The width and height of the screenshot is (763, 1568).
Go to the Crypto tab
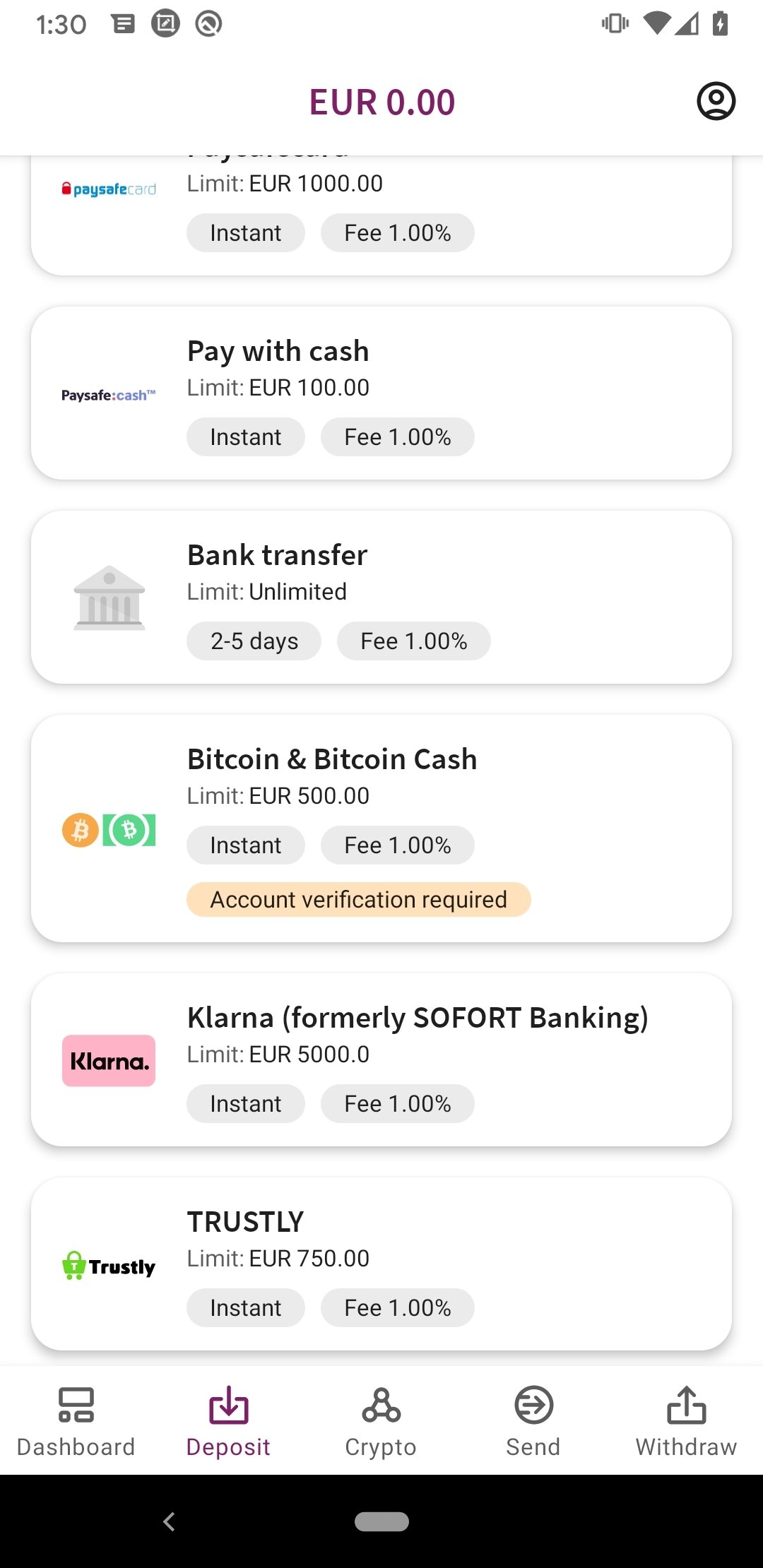coord(381,1421)
